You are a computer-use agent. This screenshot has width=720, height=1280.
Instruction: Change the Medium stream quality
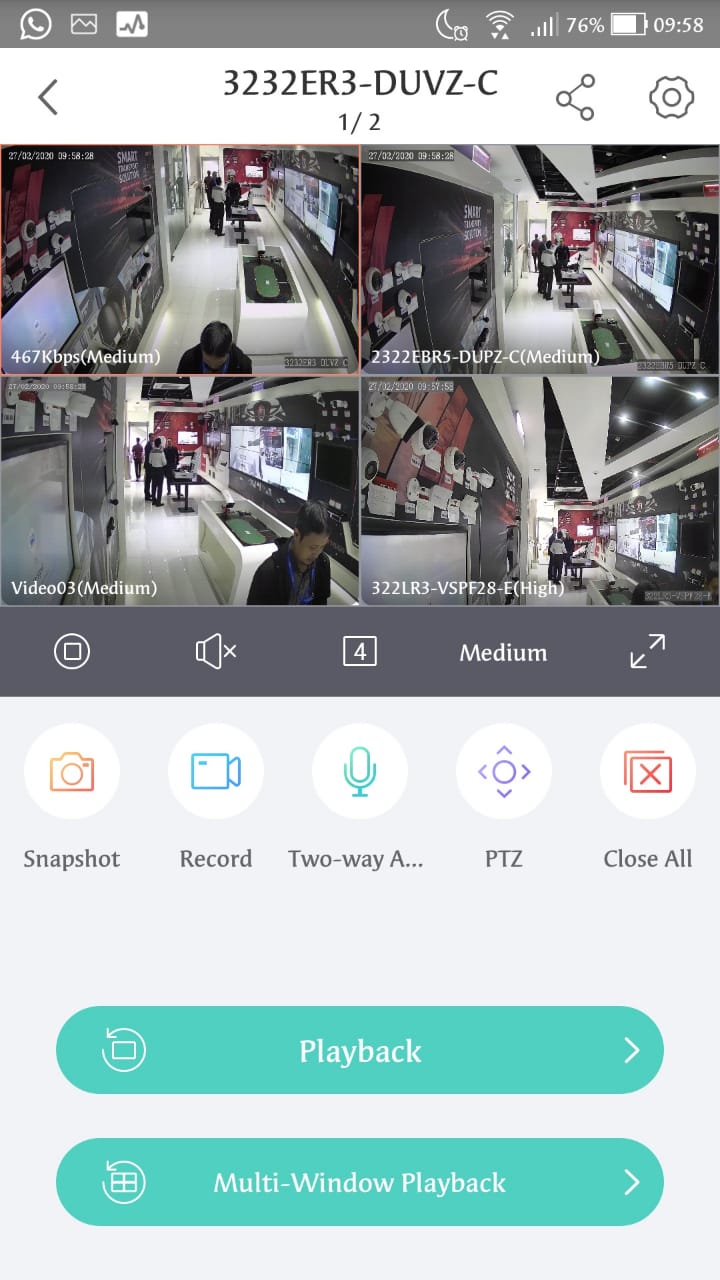[503, 652]
